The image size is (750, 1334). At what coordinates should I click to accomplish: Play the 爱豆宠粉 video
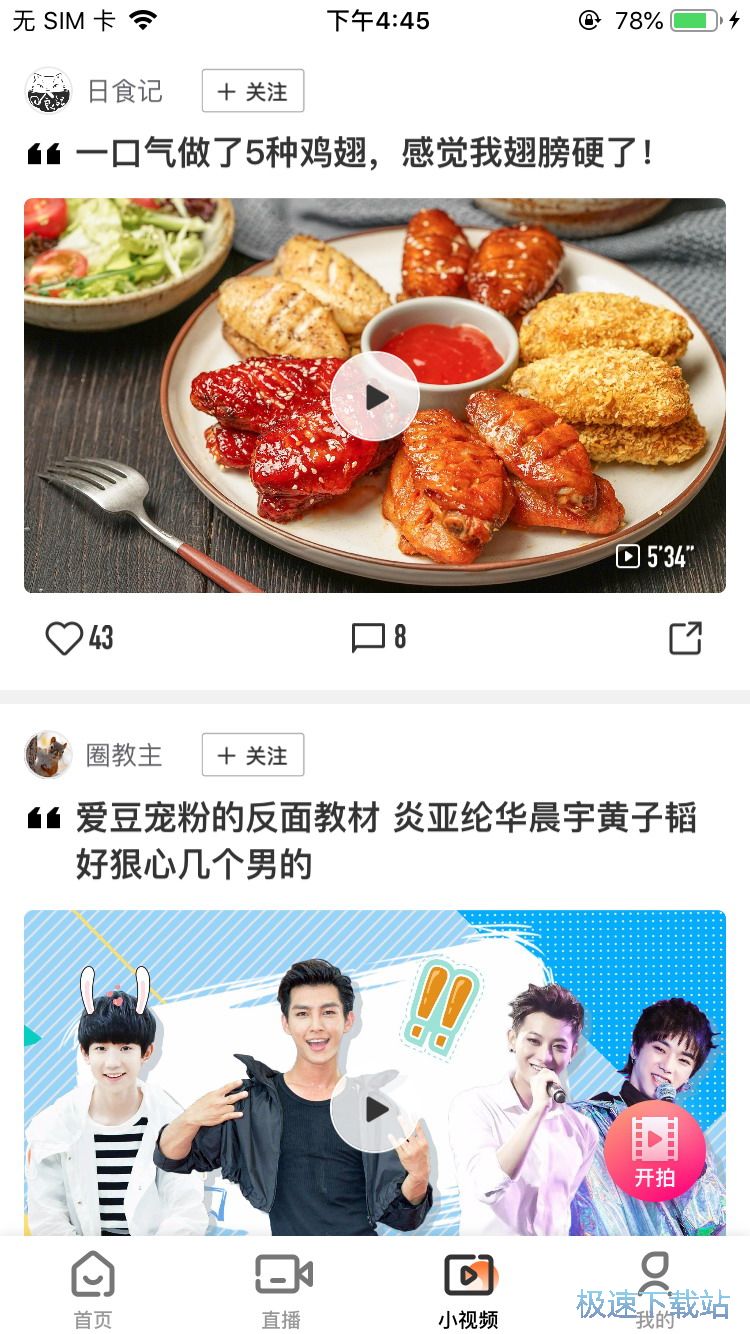(375, 1108)
